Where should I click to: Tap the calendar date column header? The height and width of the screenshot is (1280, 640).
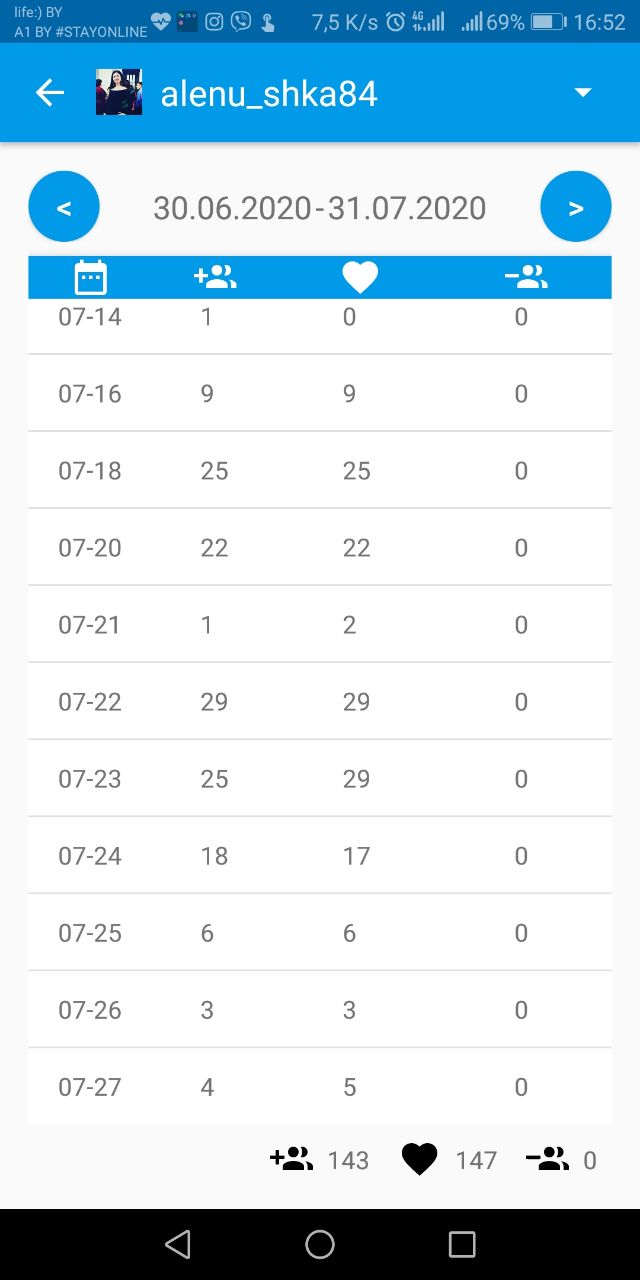(91, 277)
